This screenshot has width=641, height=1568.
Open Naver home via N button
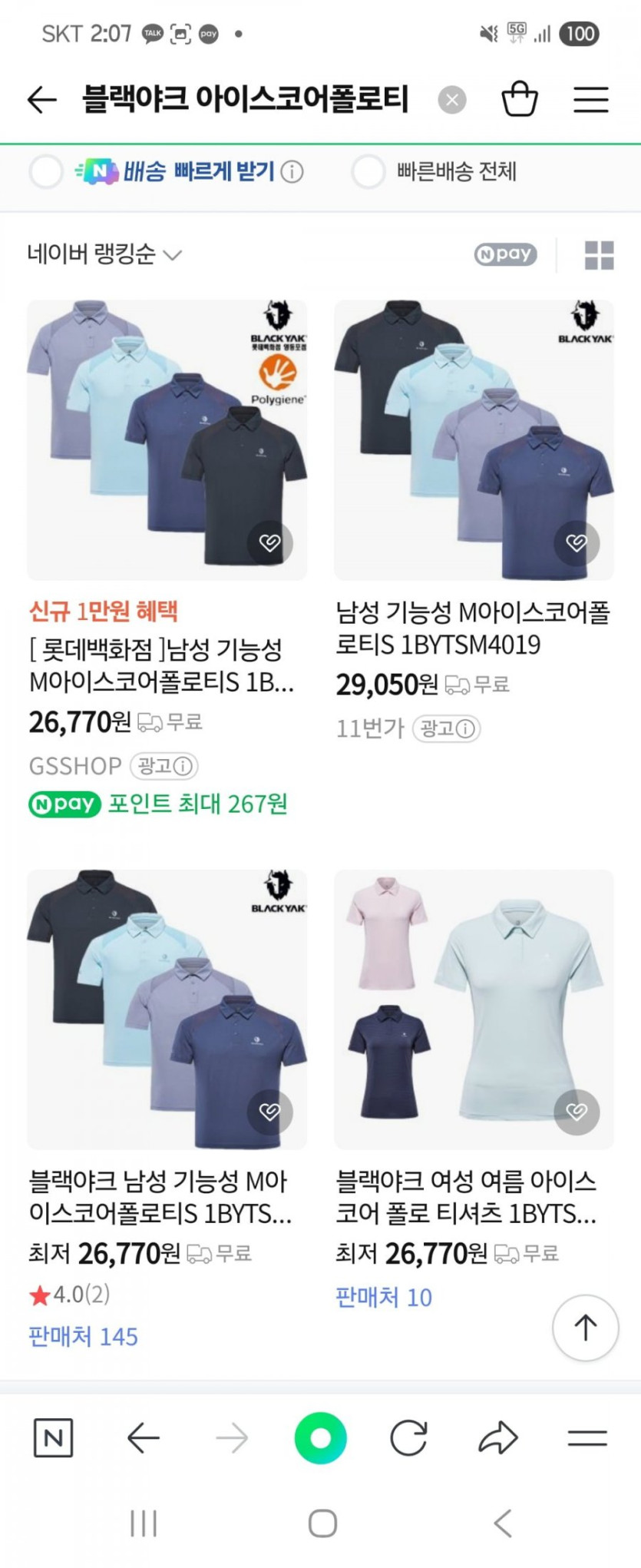coord(54,1438)
